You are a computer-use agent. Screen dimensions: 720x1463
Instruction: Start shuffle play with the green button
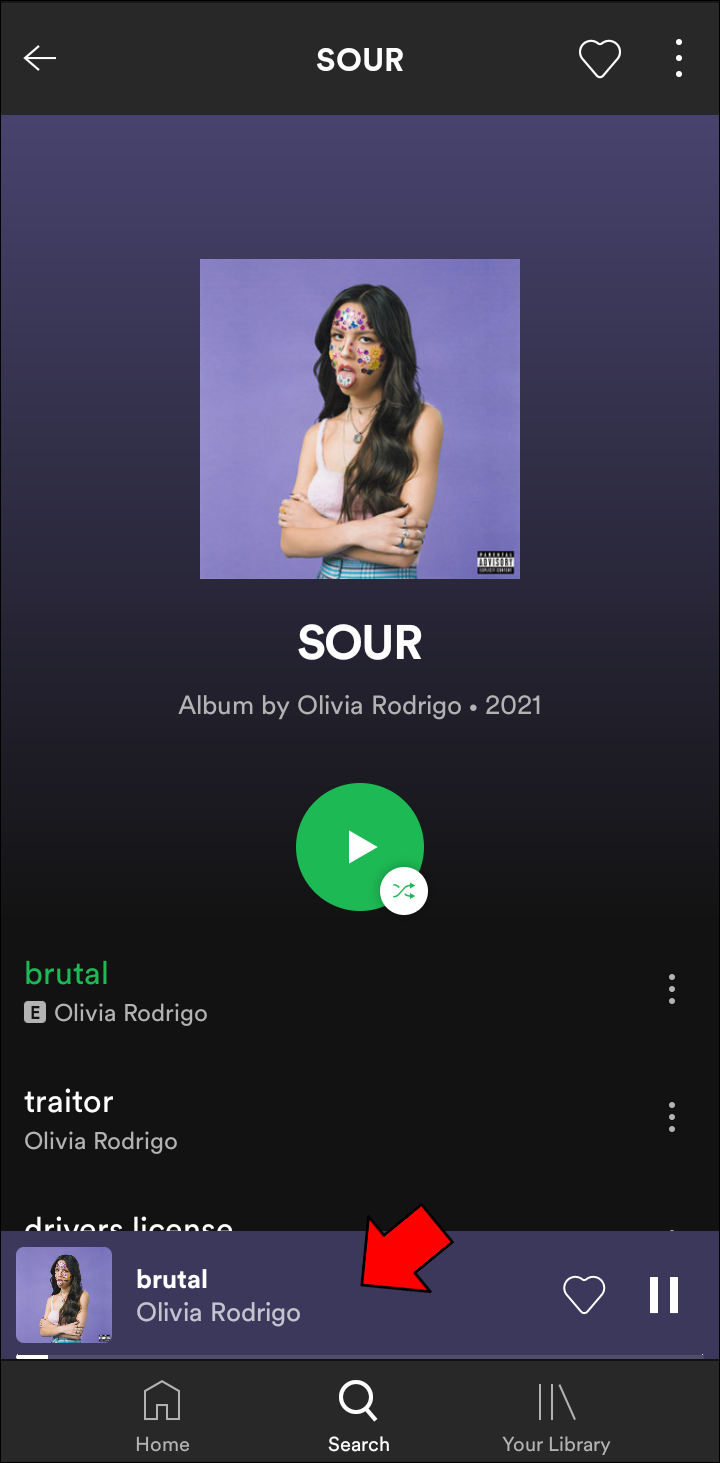point(360,847)
